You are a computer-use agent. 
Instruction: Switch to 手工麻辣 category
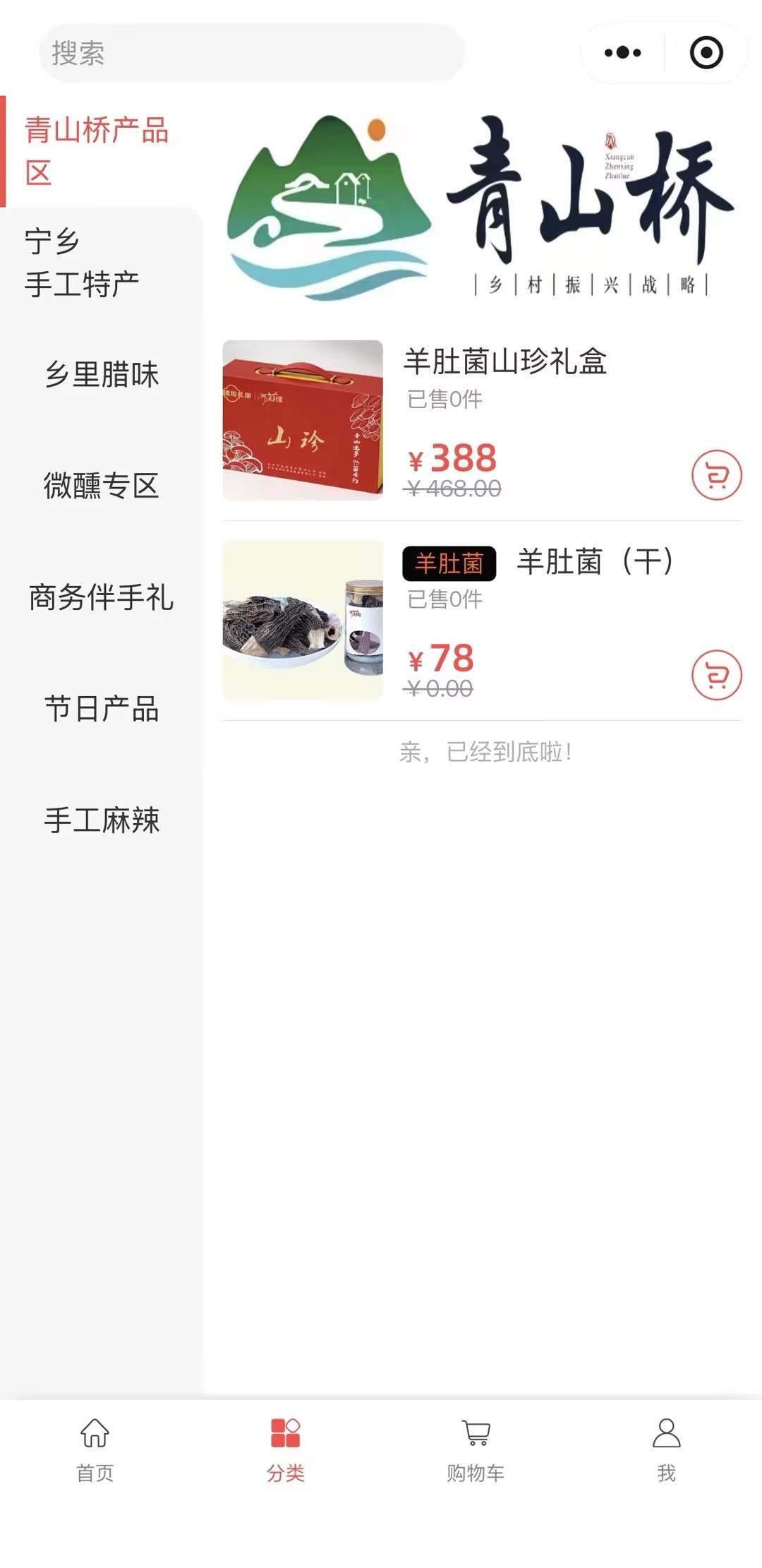(x=102, y=820)
